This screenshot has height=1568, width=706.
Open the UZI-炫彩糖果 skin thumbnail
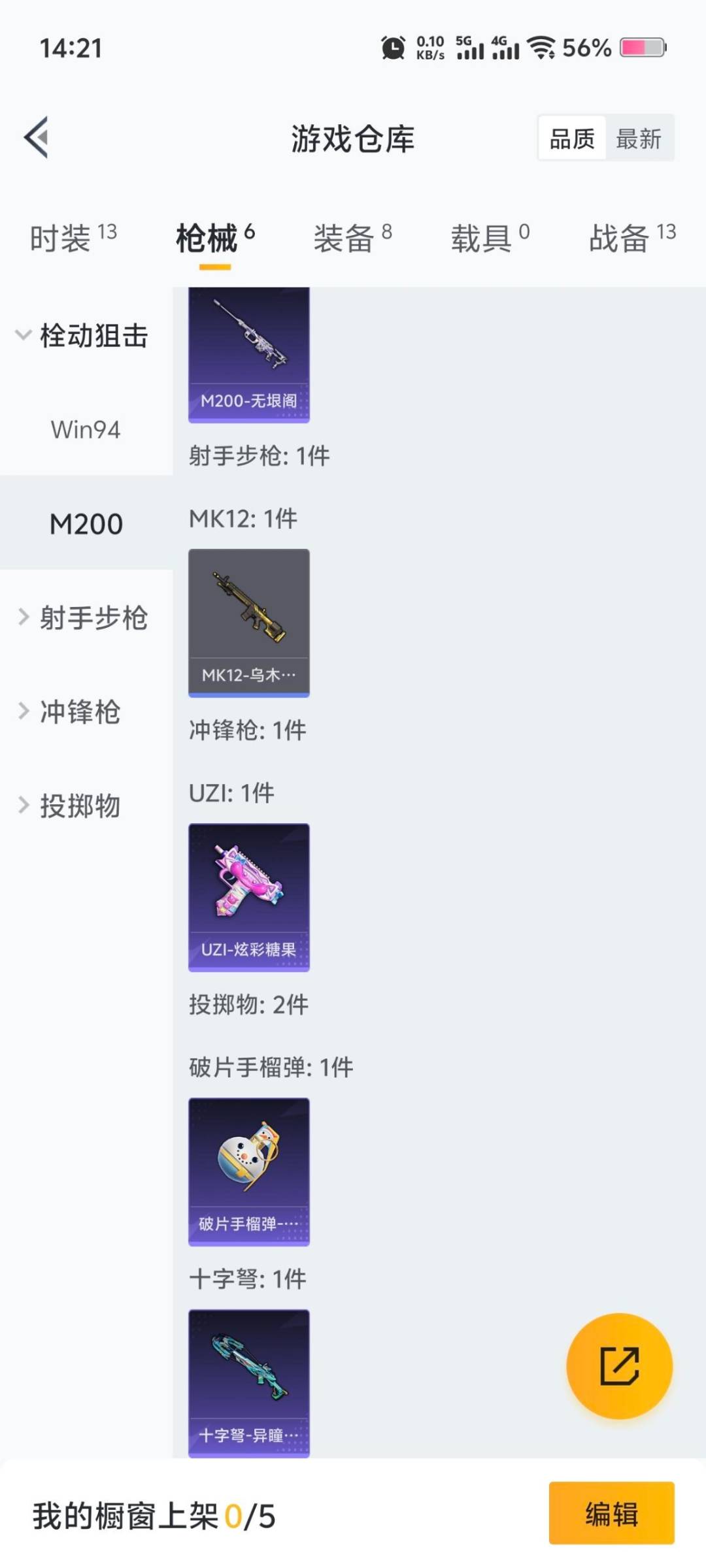point(248,895)
